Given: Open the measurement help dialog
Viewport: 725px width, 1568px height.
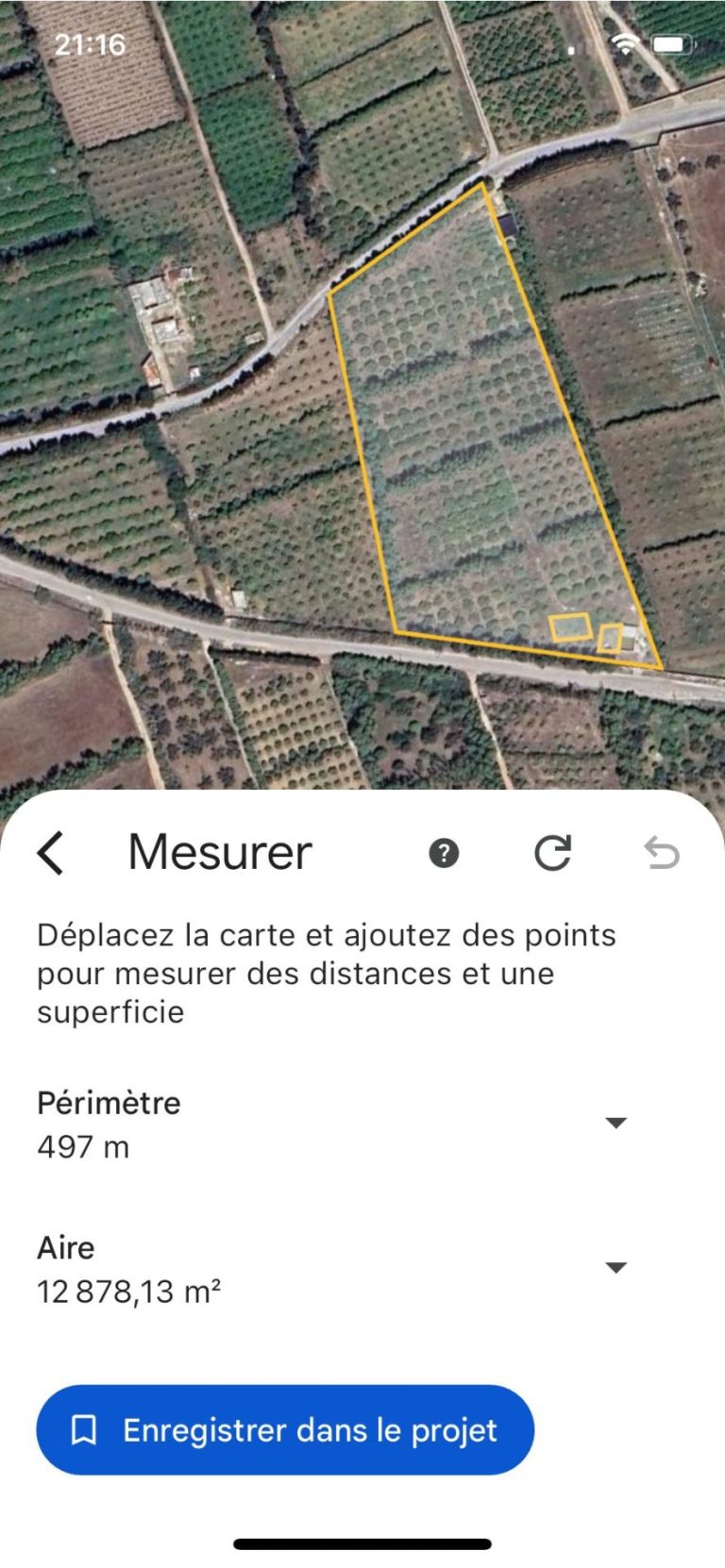Looking at the screenshot, I should click(x=444, y=852).
